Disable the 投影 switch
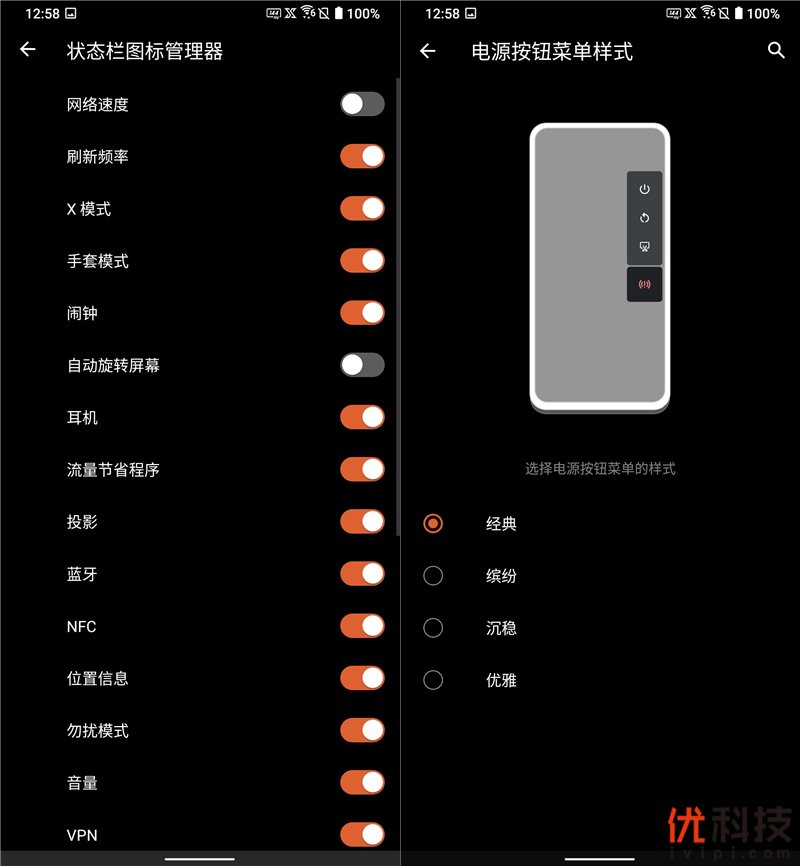The width and height of the screenshot is (800, 866). (x=362, y=521)
